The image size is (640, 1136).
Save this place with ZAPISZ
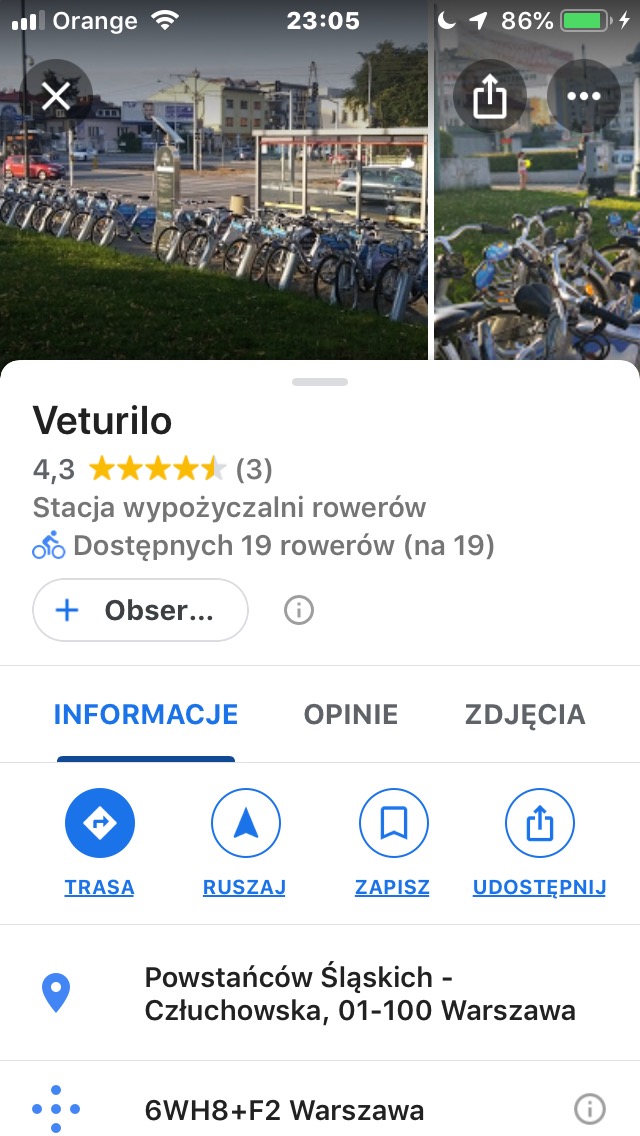pyautogui.click(x=393, y=841)
